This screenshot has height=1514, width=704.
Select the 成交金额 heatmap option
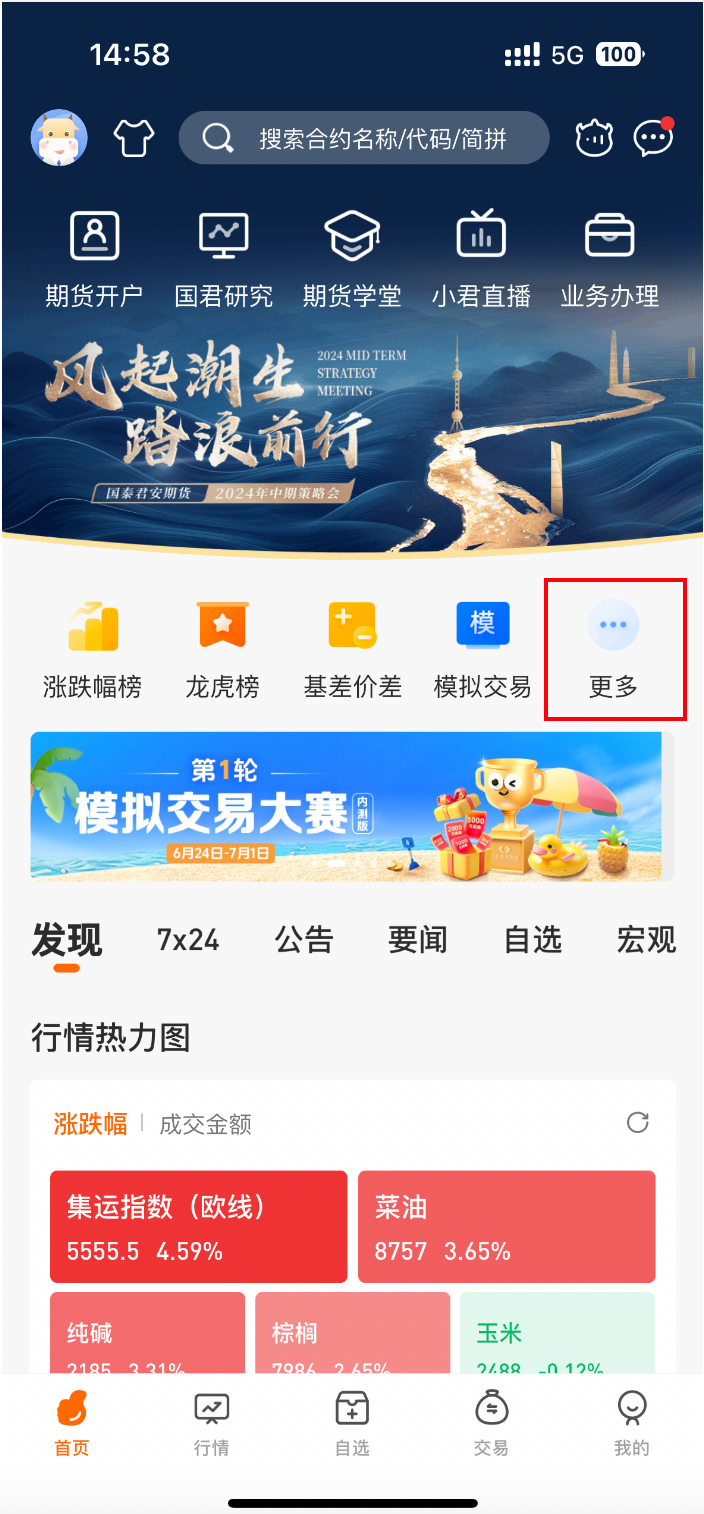tap(205, 1124)
